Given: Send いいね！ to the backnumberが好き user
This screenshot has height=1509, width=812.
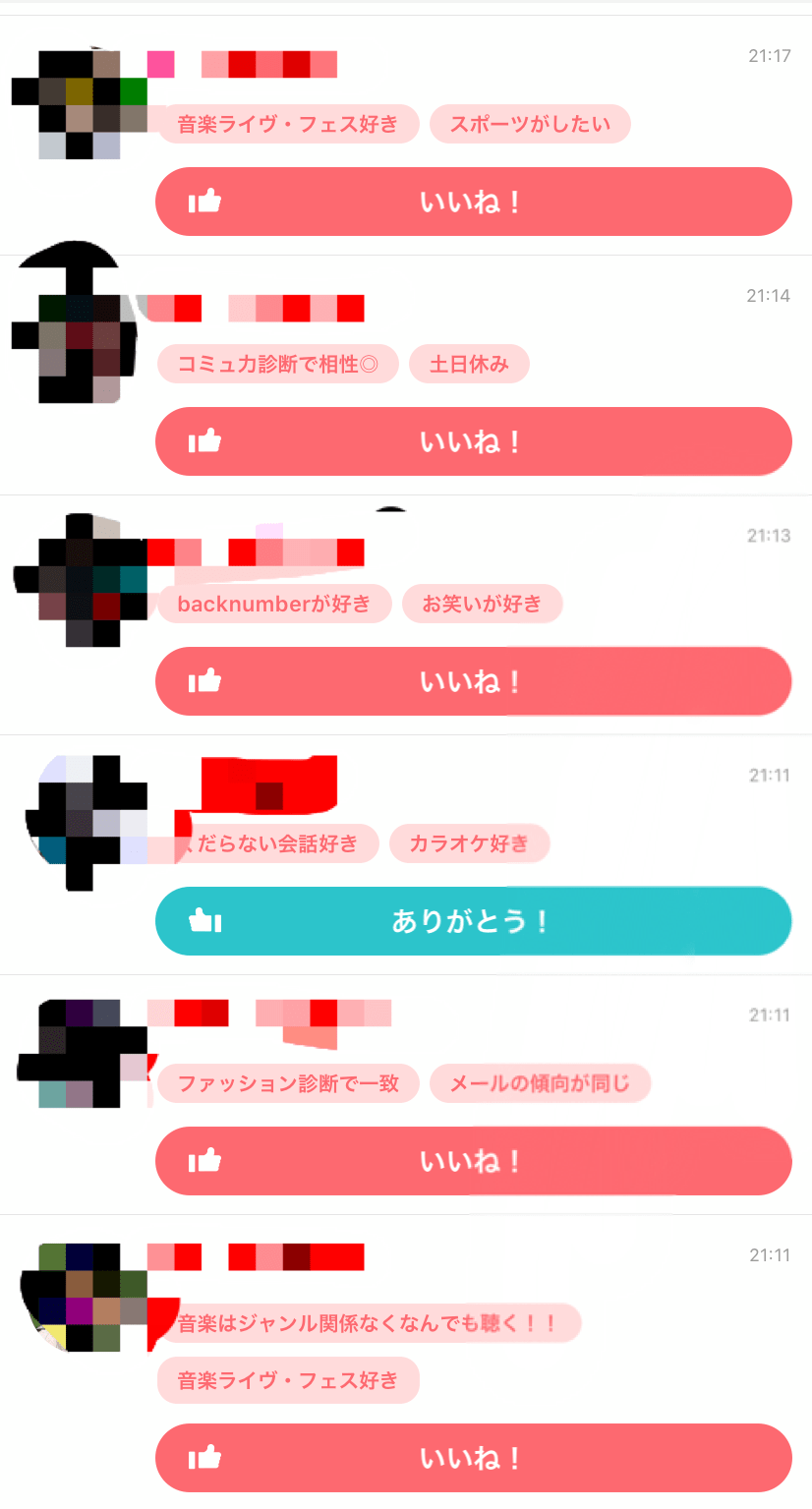Looking at the screenshot, I should pyautogui.click(x=473, y=681).
